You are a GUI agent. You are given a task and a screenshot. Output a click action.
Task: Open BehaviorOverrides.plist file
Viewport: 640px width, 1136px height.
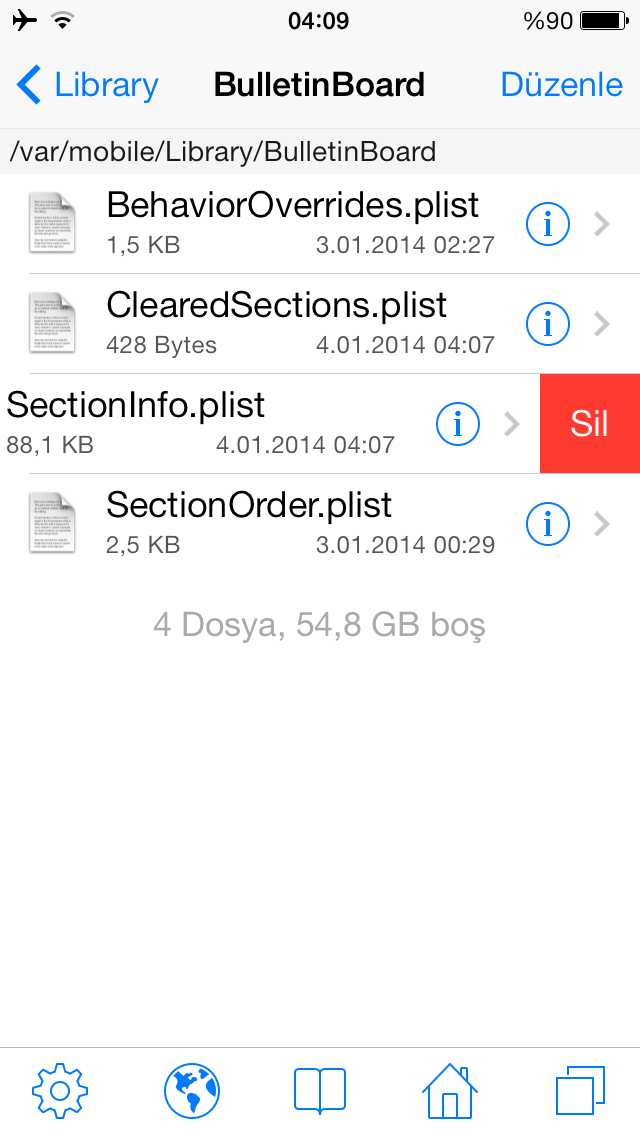[x=320, y=224]
